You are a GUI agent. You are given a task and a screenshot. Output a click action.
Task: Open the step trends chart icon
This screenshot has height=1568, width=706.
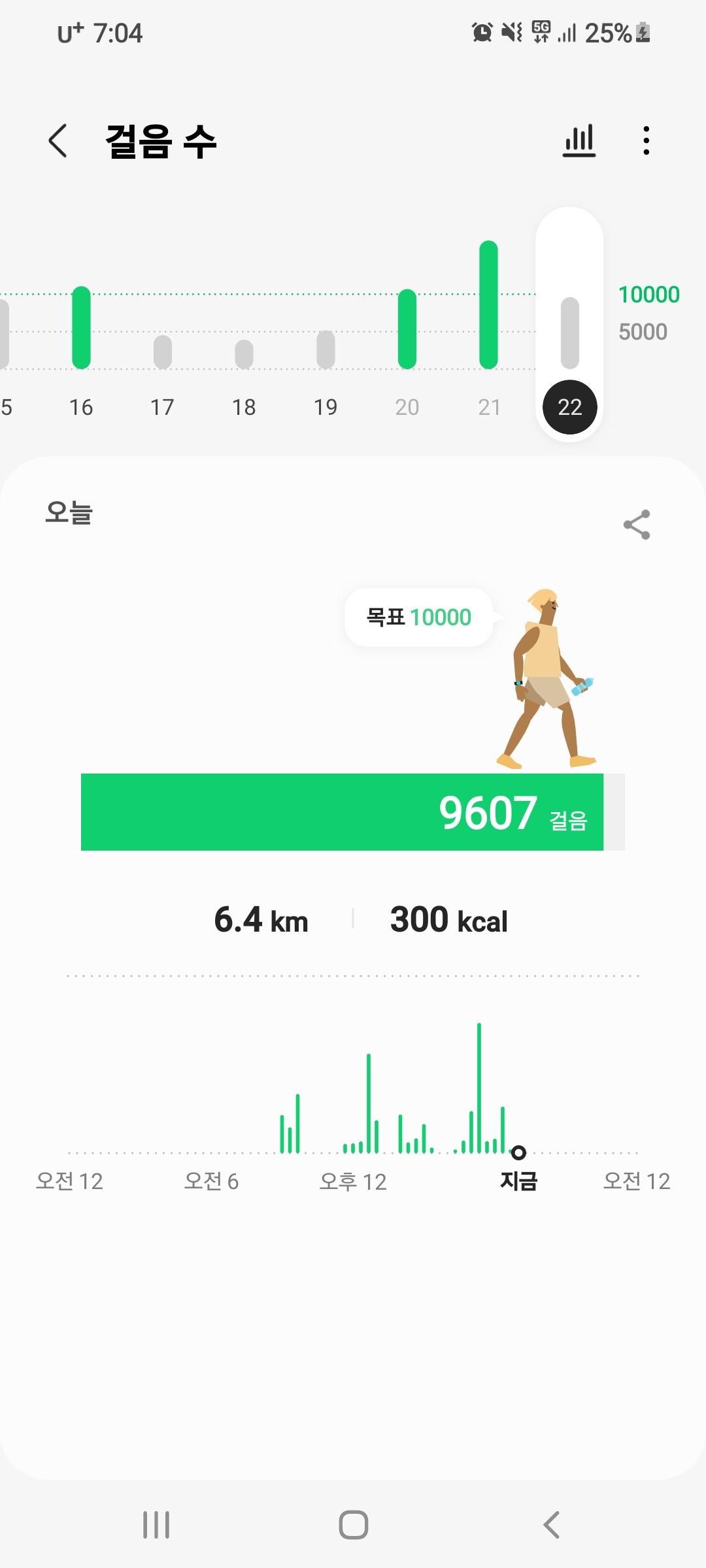[x=579, y=141]
